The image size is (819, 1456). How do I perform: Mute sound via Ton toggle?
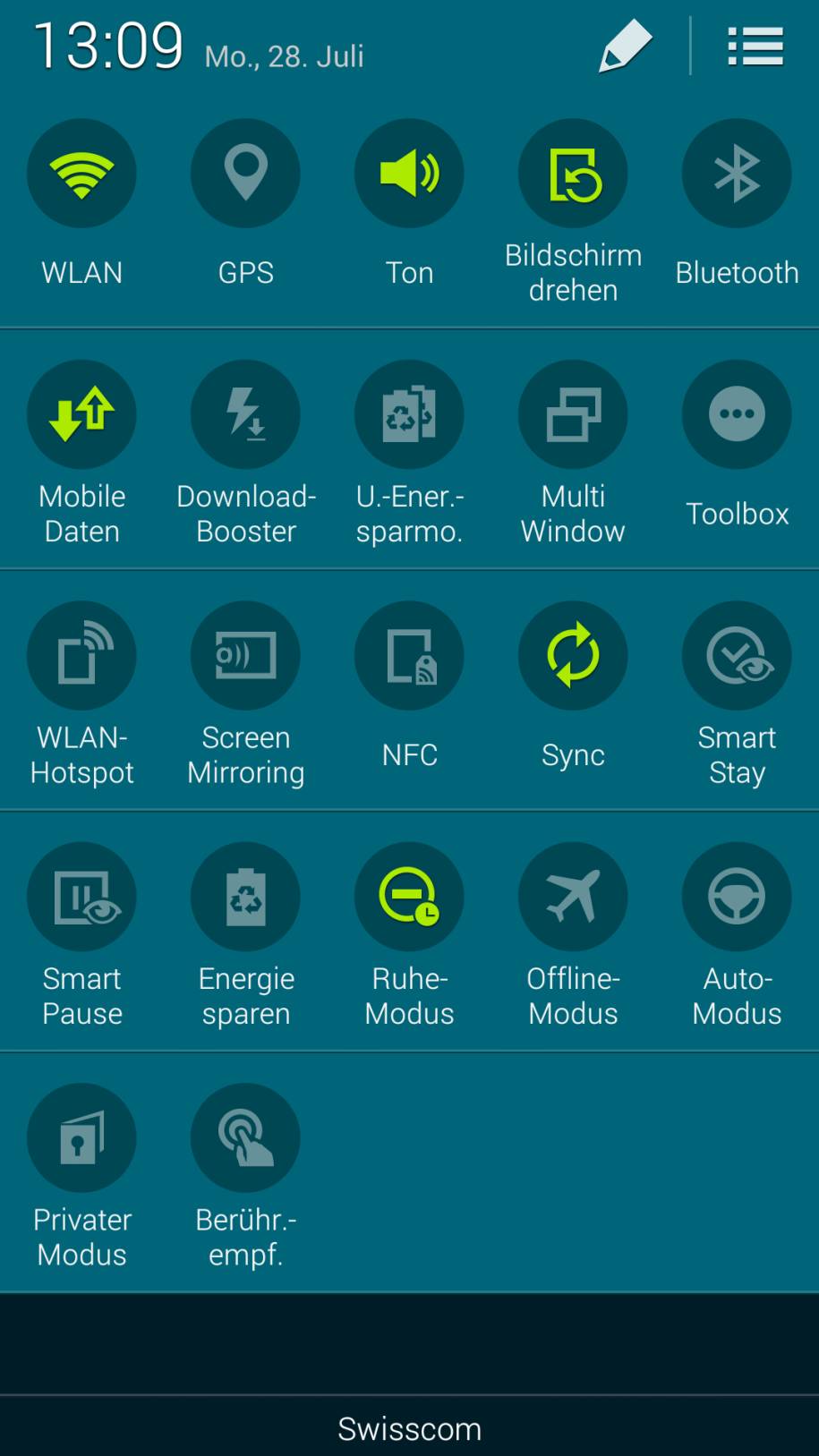tap(409, 174)
